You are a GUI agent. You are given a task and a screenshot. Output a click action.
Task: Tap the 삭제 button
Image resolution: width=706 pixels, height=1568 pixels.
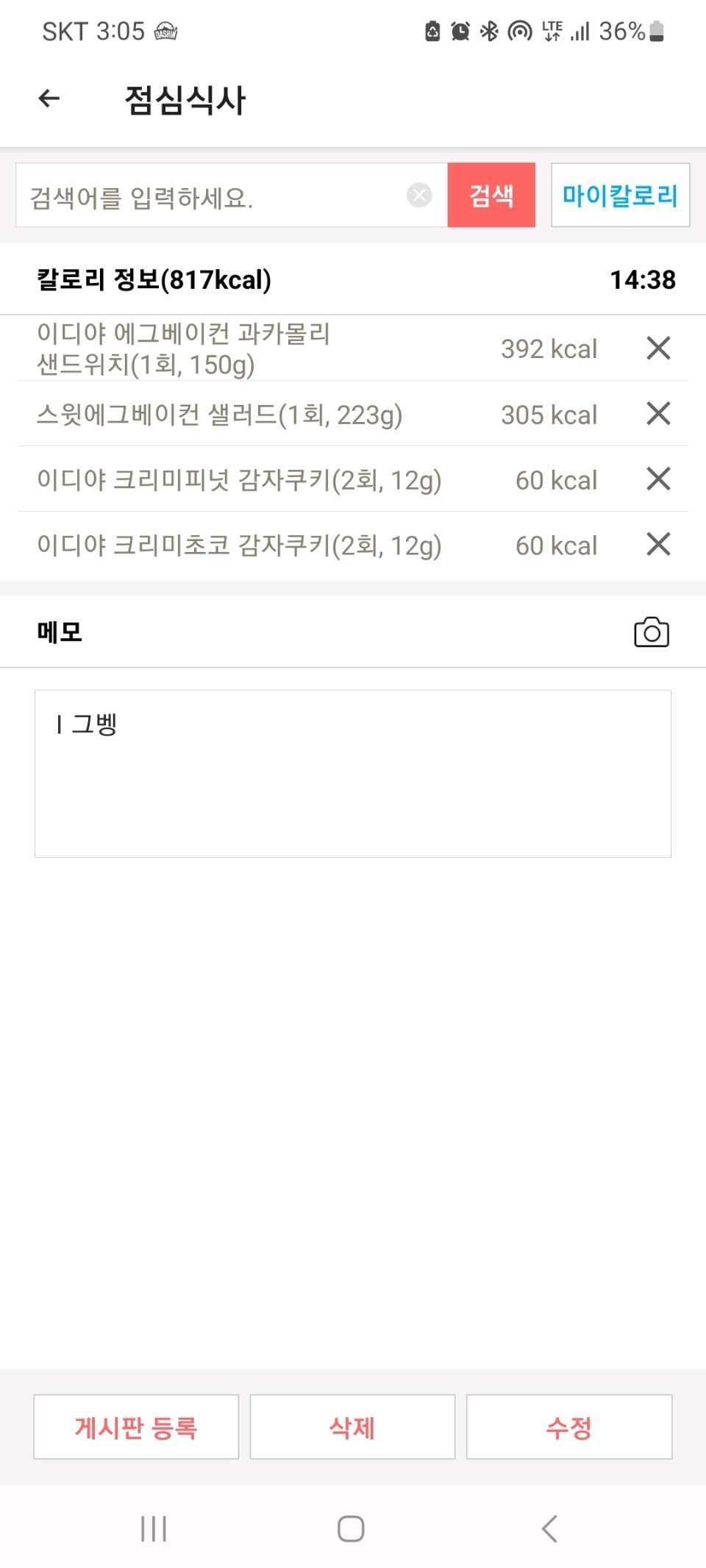[x=352, y=1427]
